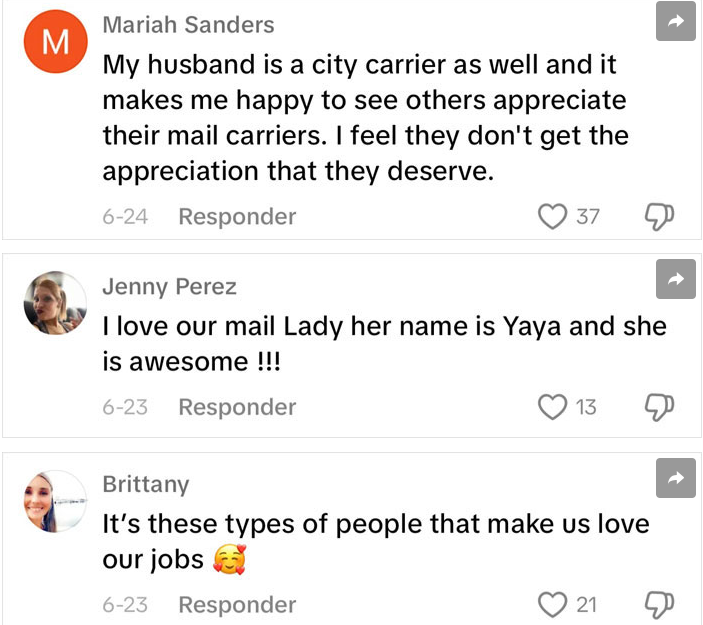
Task: Open Mariah Sanders' profile avatar
Action: [x=58, y=43]
